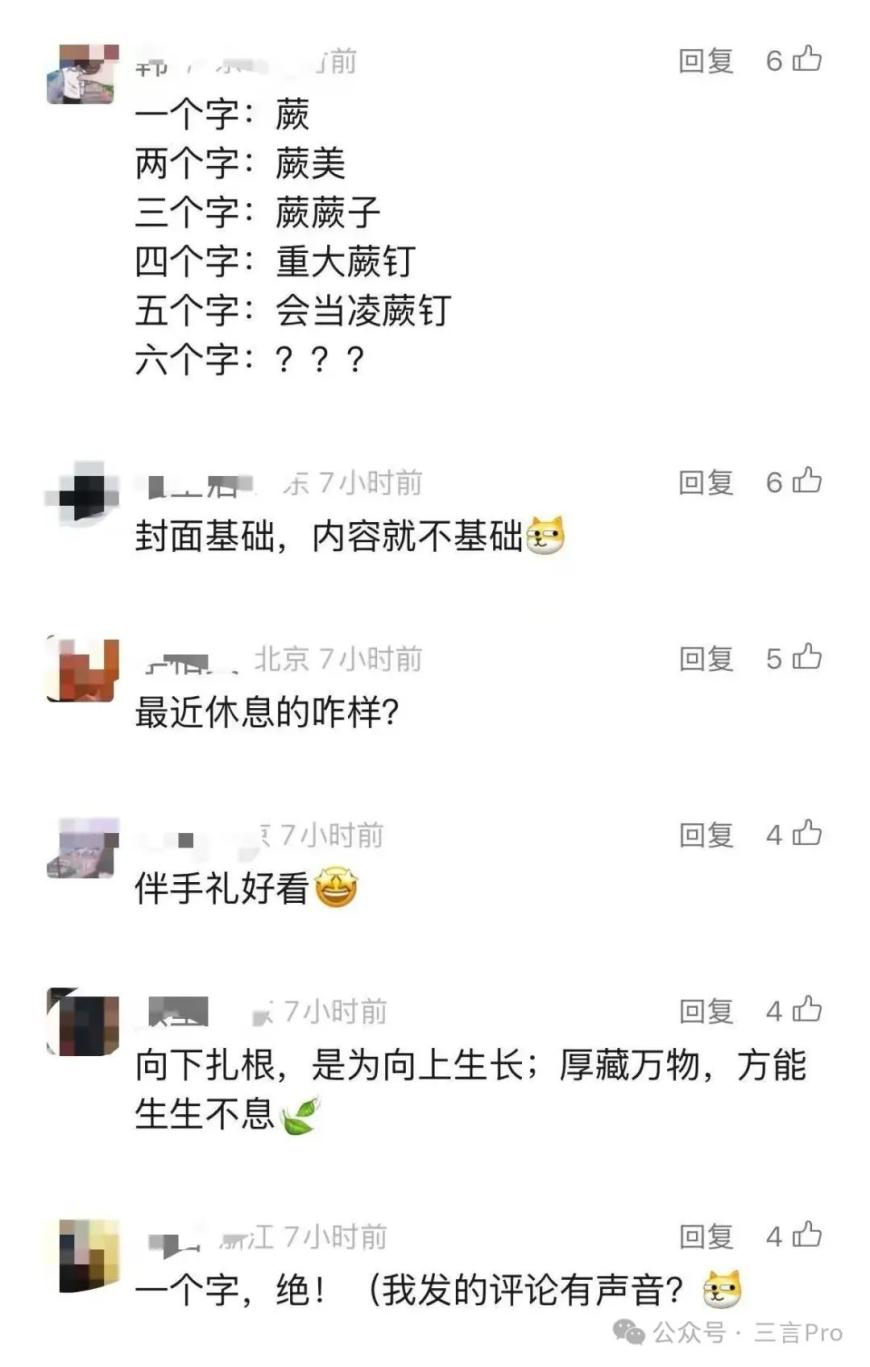The height and width of the screenshot is (1367, 870).
Task: Open the avatar of the '最近休息的咋样?' commenter
Action: pos(82,669)
